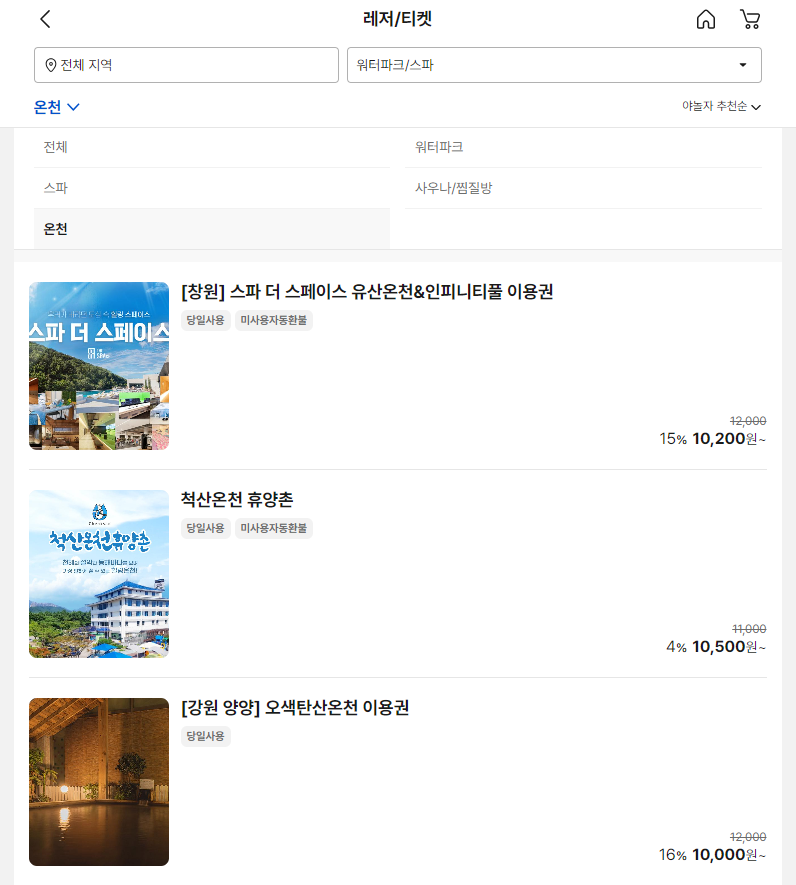Go to the home screen
The height and width of the screenshot is (885, 796).
coord(708,18)
